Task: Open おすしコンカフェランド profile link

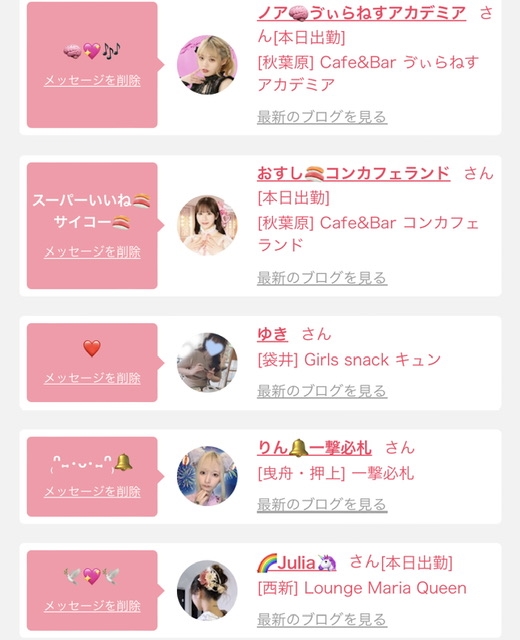Action: tap(353, 173)
